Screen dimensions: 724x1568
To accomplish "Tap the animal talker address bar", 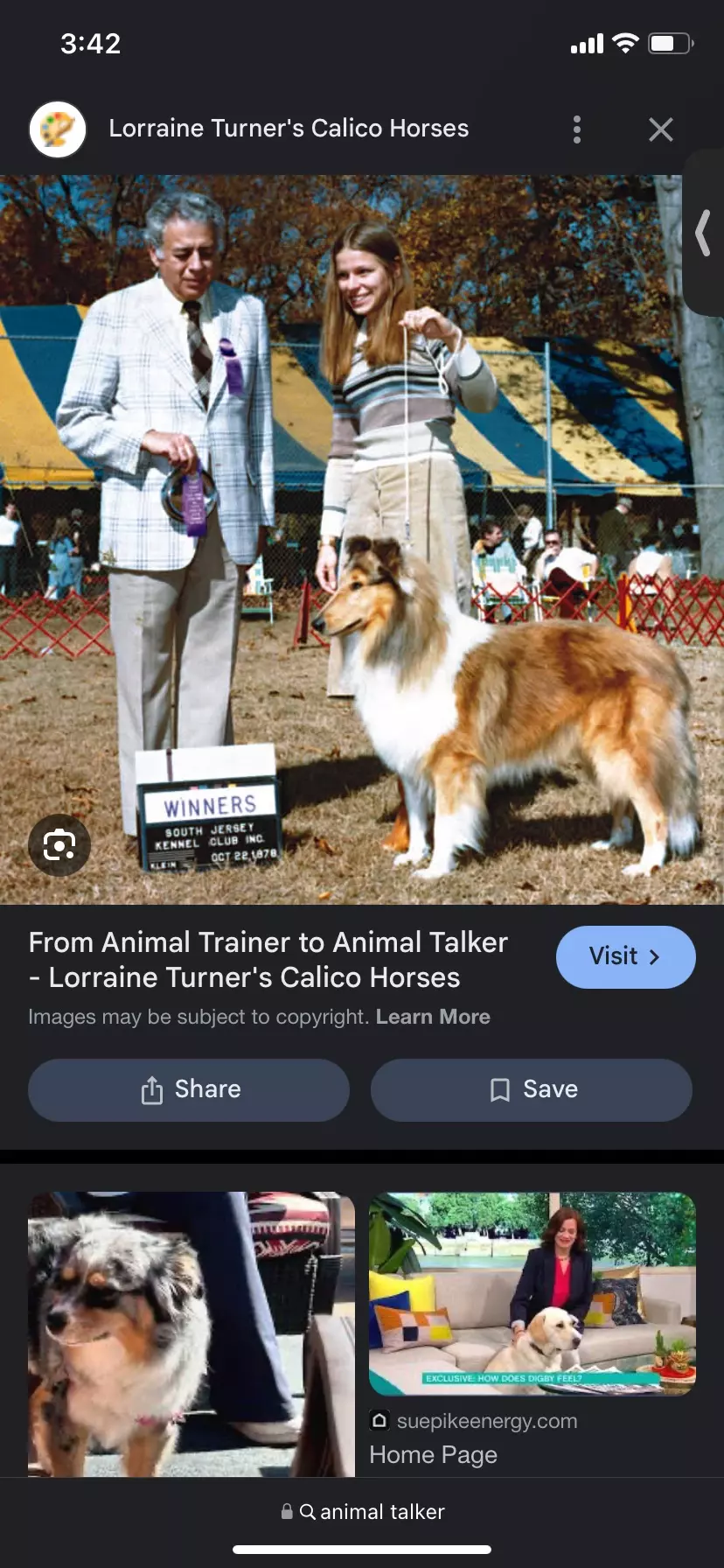I will (362, 1511).
